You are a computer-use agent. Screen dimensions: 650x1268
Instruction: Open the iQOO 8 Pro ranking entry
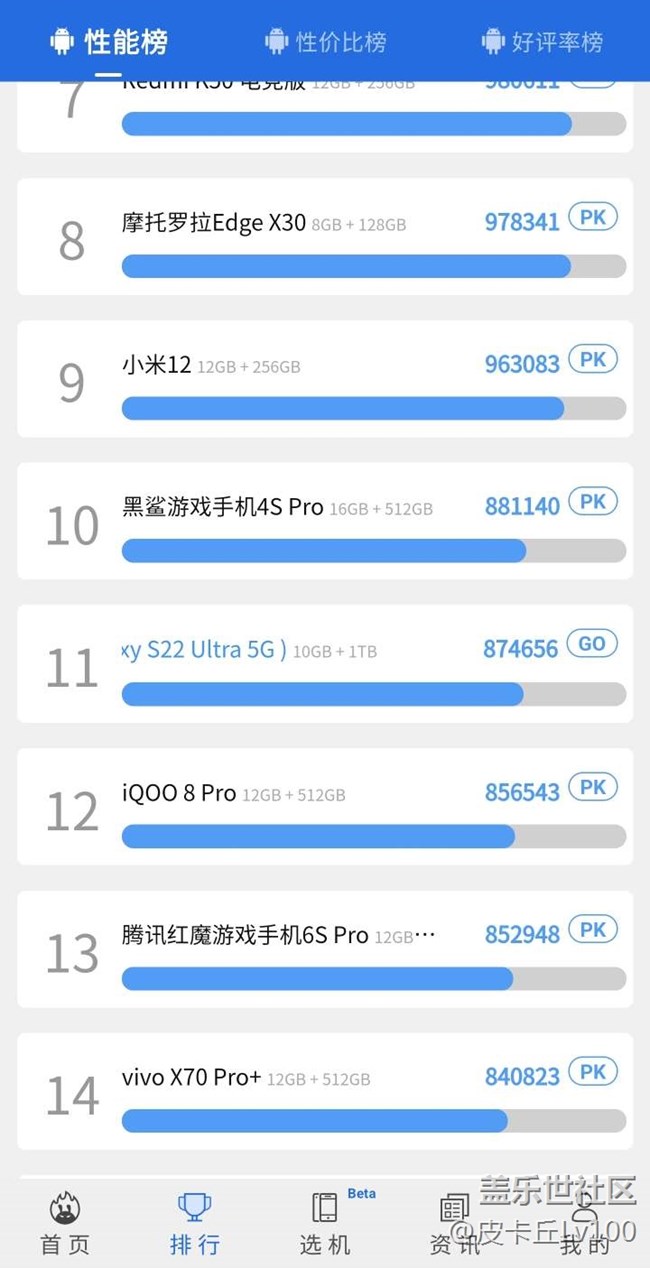(325, 807)
